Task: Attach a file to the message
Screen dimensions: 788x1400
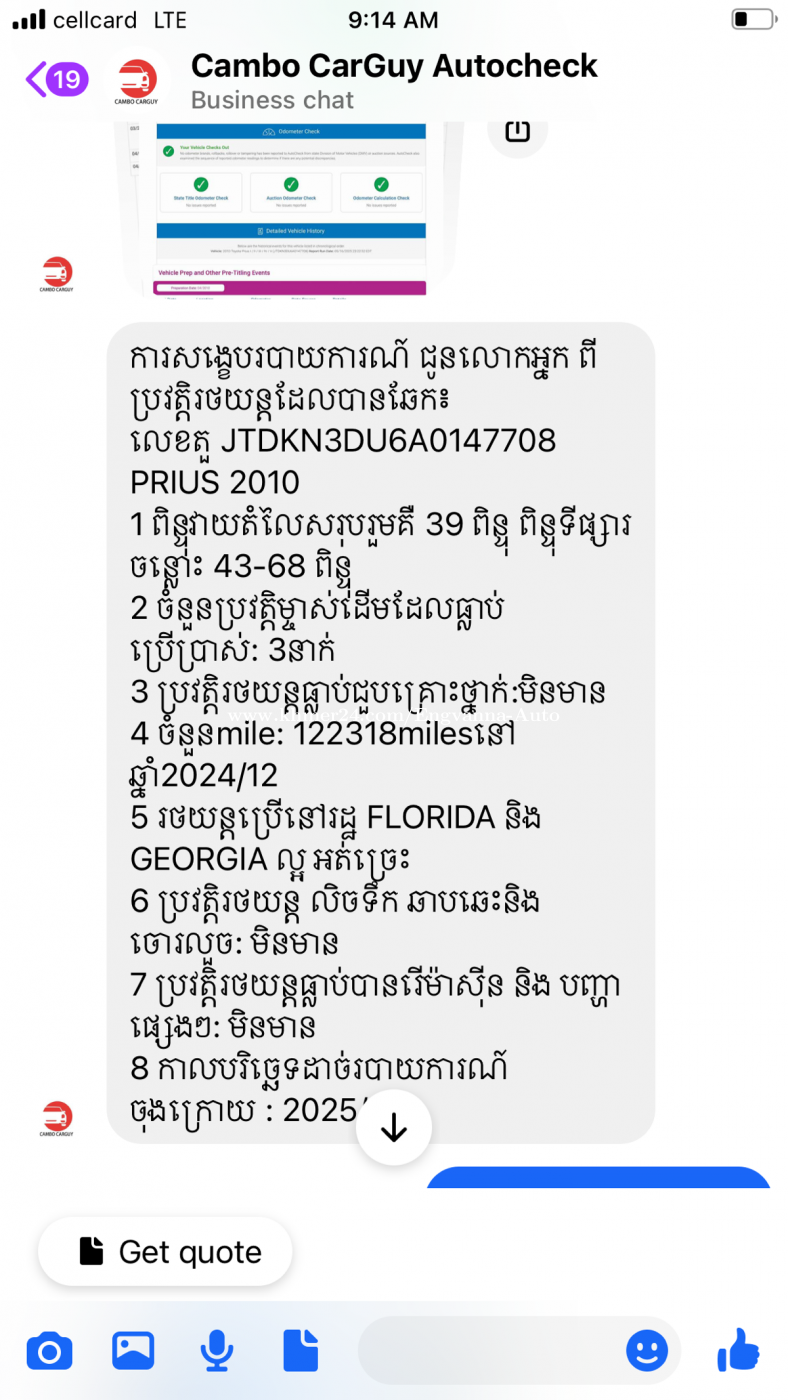Action: (x=300, y=1351)
